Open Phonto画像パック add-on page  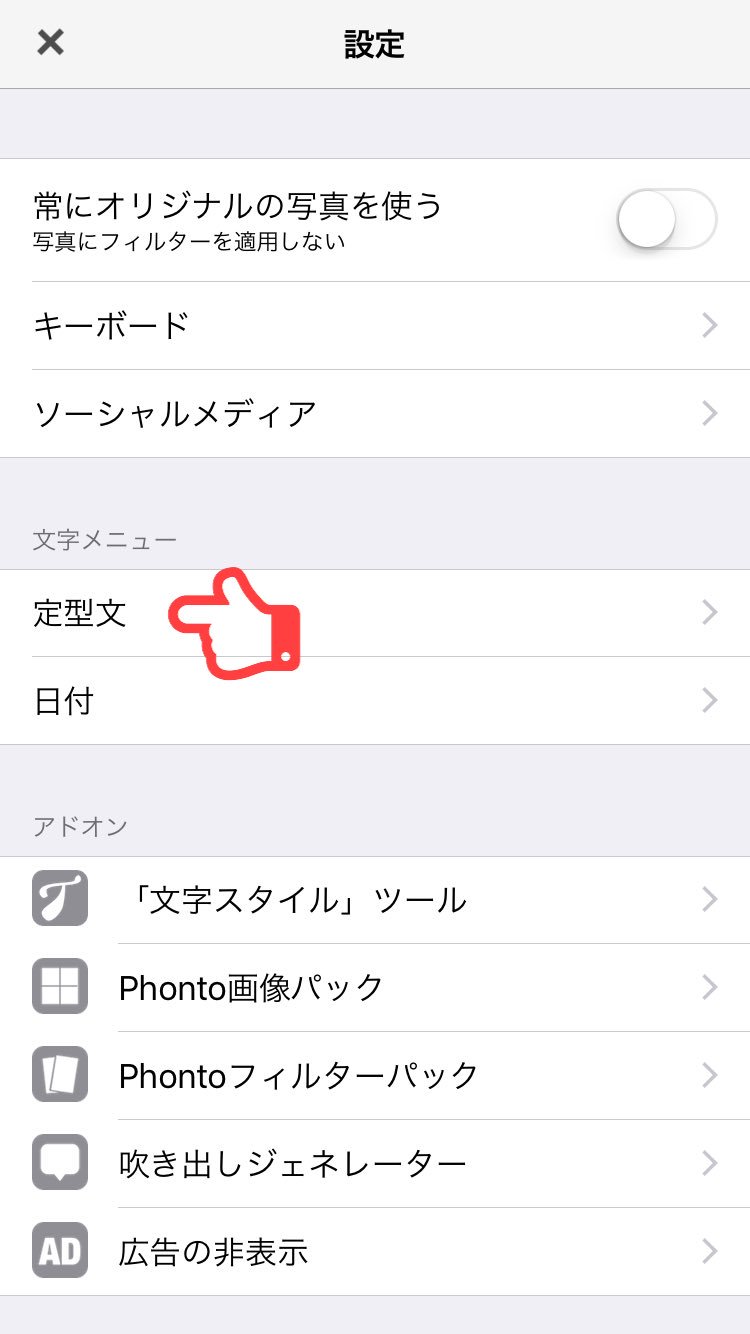(x=375, y=988)
